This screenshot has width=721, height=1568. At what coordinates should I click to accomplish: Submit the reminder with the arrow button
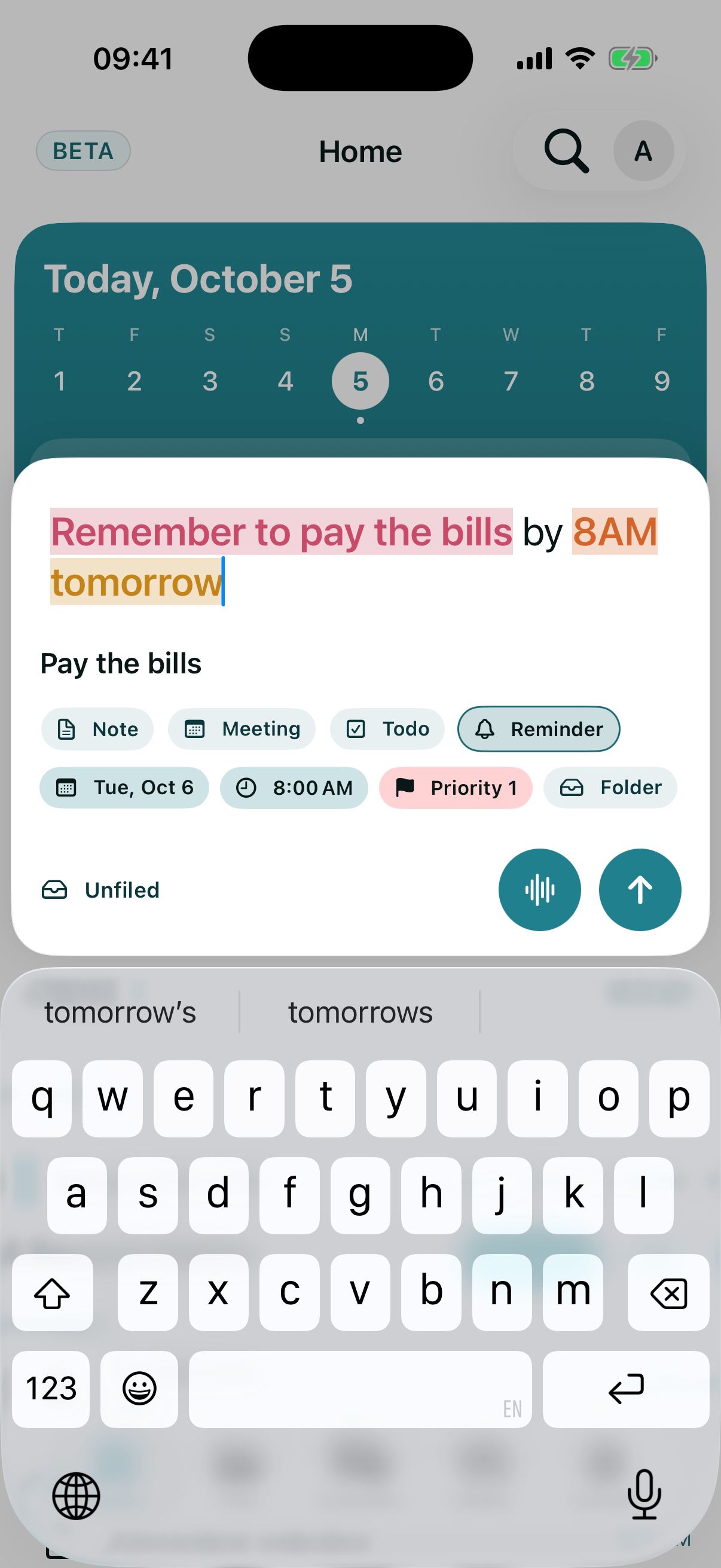coord(640,889)
